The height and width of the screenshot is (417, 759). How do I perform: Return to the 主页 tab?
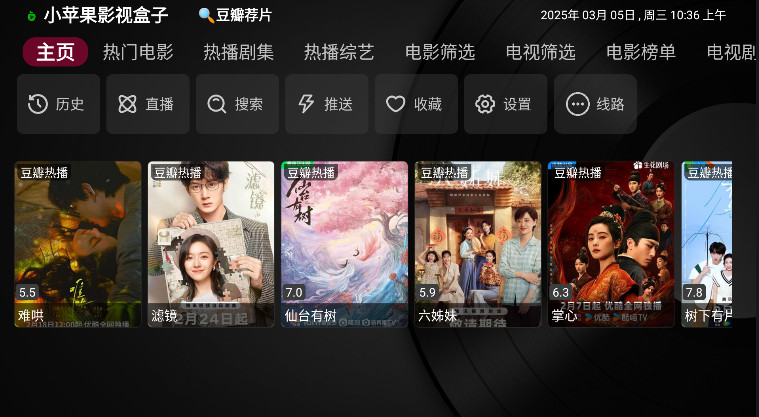point(55,53)
